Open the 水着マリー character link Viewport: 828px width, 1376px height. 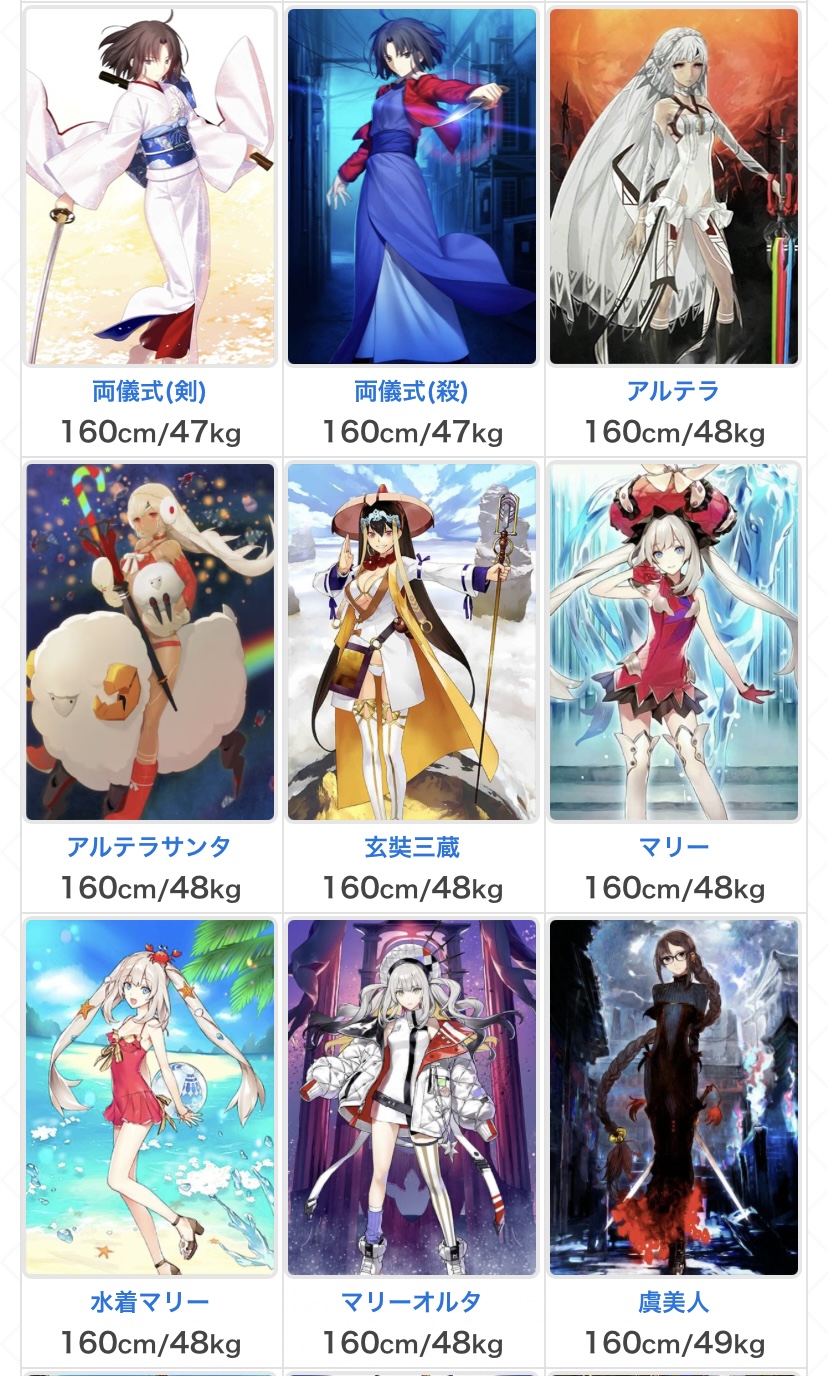[x=149, y=1302]
